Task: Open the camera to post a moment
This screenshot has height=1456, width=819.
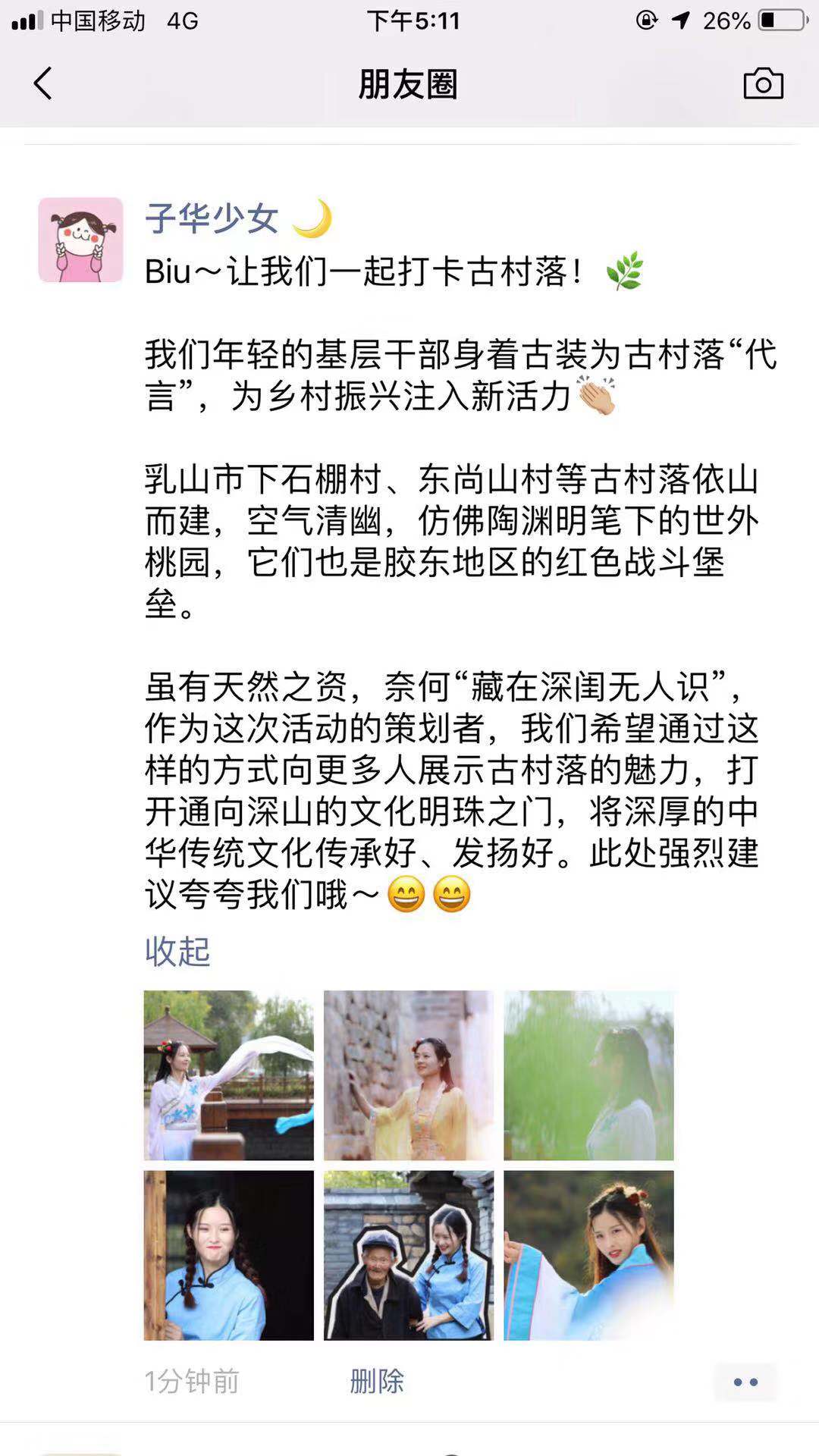Action: coord(763,83)
